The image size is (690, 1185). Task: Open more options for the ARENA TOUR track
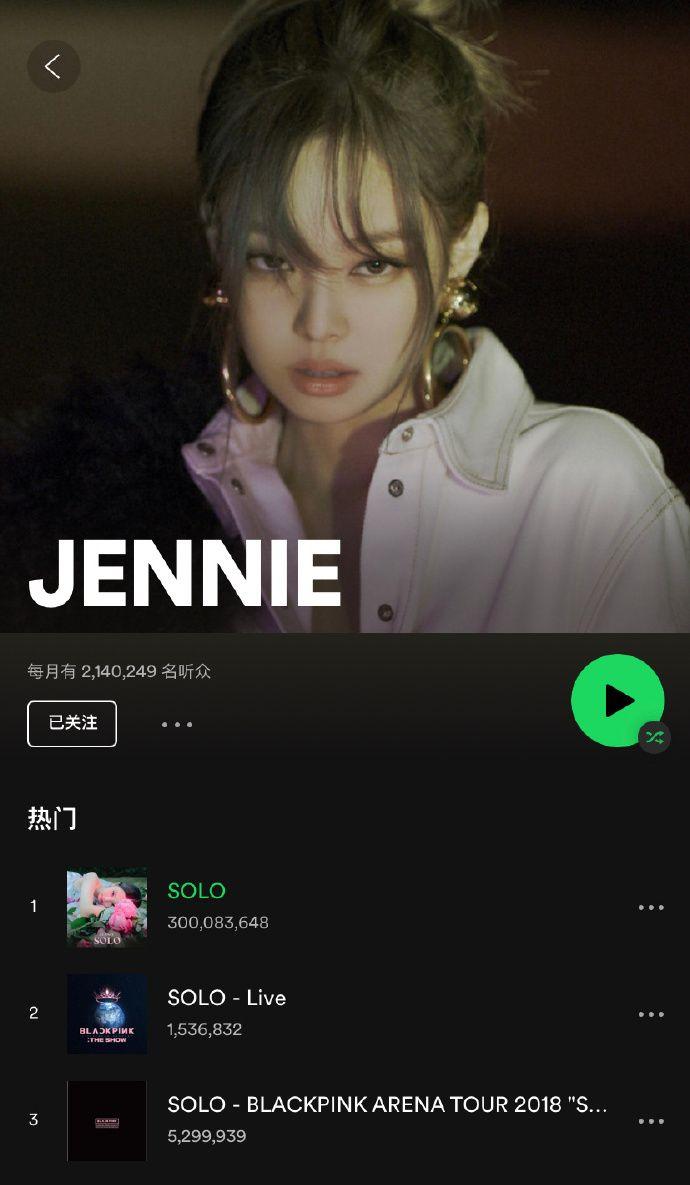tap(651, 1121)
